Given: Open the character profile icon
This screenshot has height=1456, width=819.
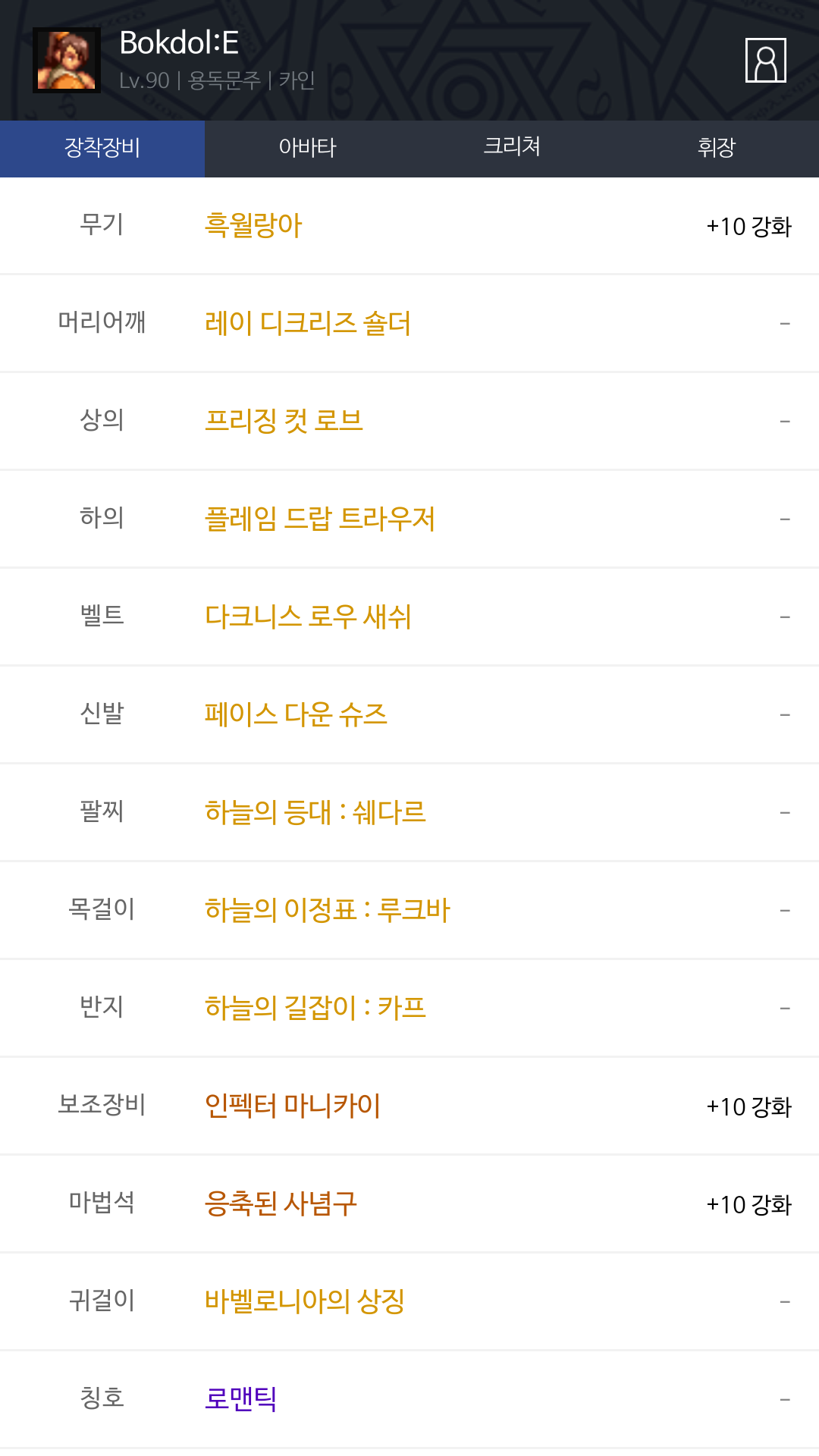Looking at the screenshot, I should click(x=765, y=60).
